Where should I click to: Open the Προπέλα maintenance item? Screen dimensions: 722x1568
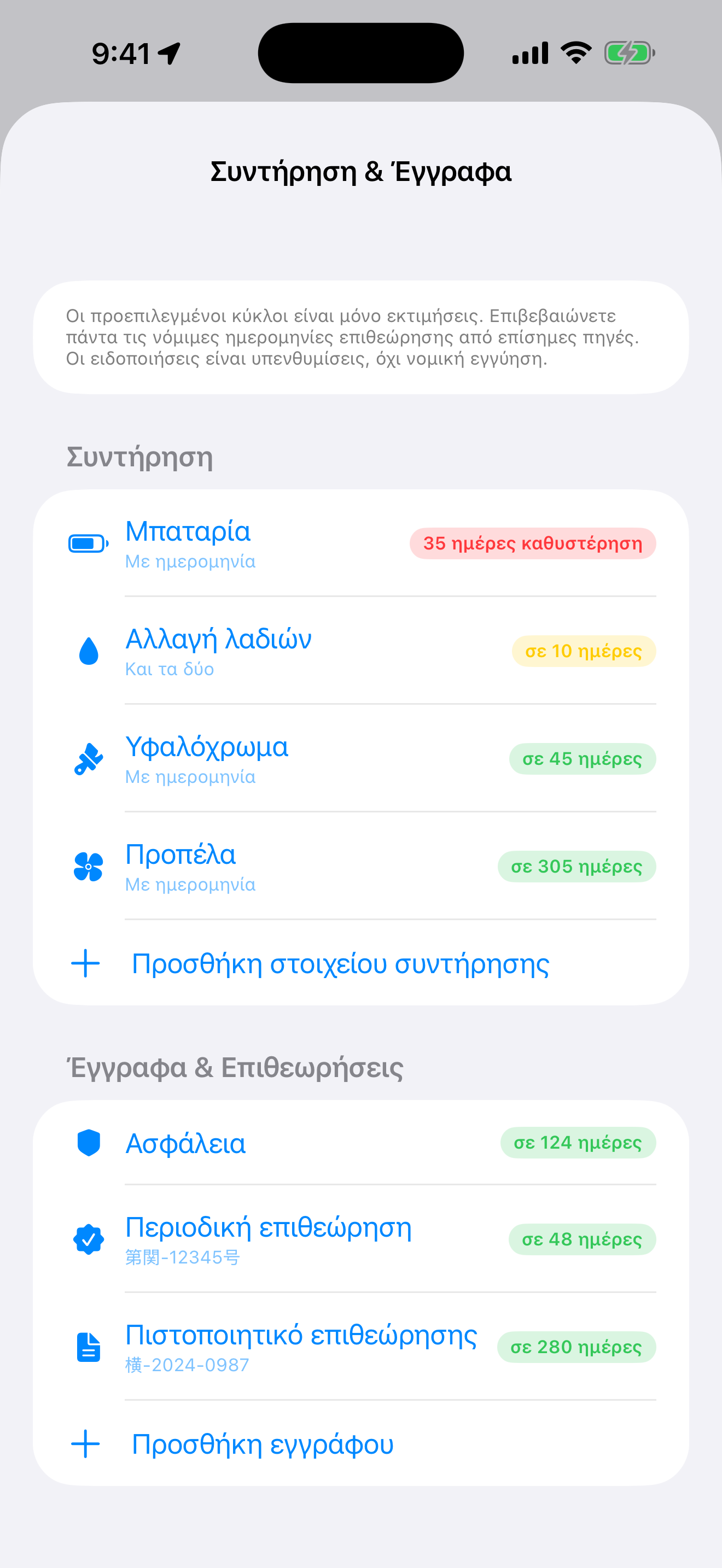click(361, 866)
